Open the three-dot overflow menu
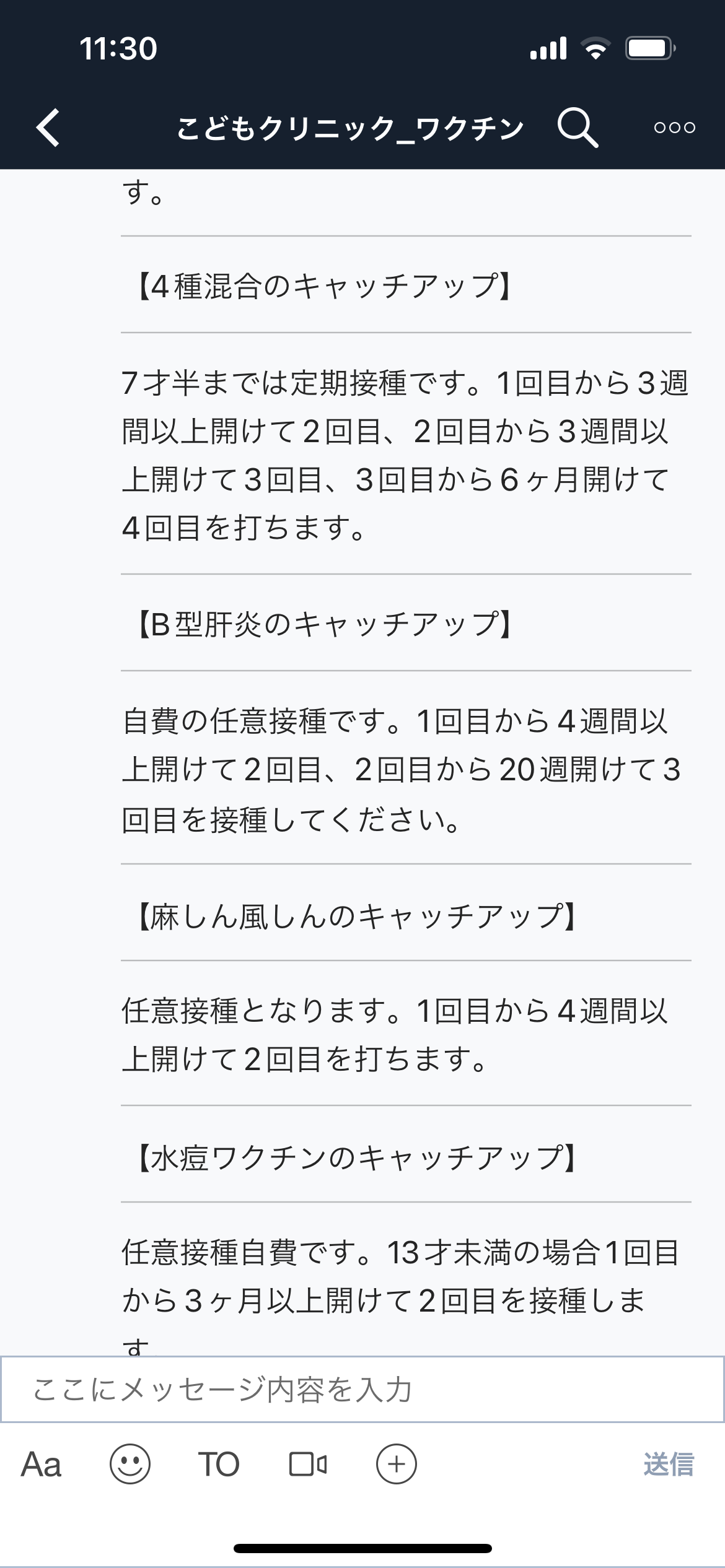This screenshot has width=725, height=1568. click(674, 128)
